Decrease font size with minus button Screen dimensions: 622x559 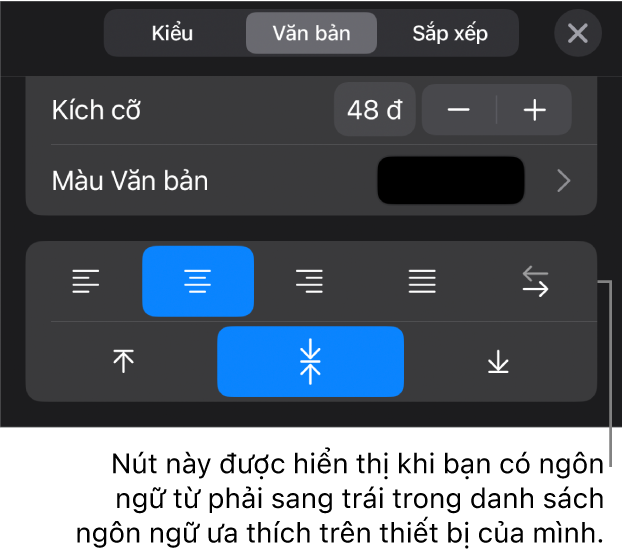[459, 110]
